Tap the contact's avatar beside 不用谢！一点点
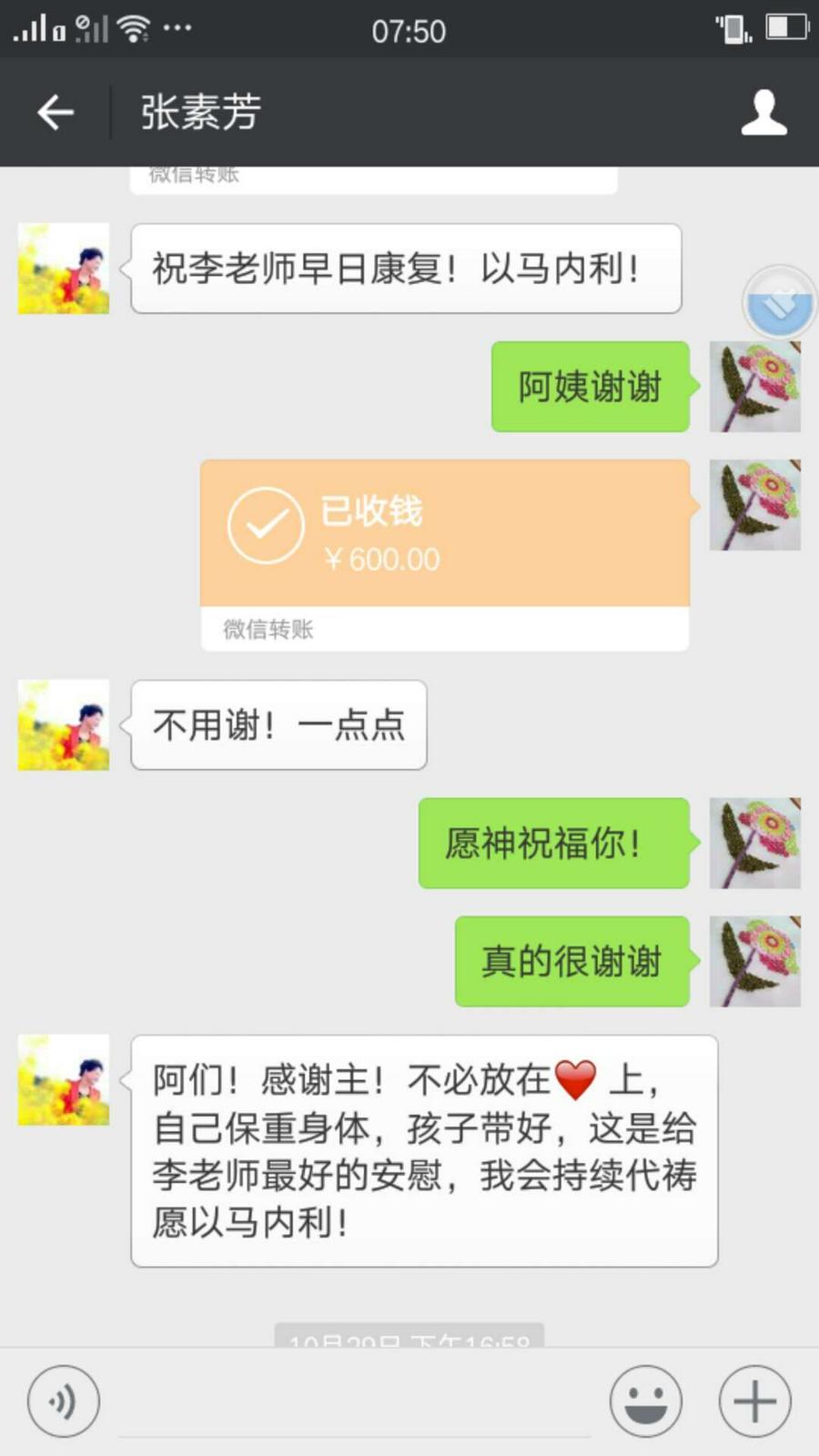Image resolution: width=819 pixels, height=1456 pixels. [64, 725]
